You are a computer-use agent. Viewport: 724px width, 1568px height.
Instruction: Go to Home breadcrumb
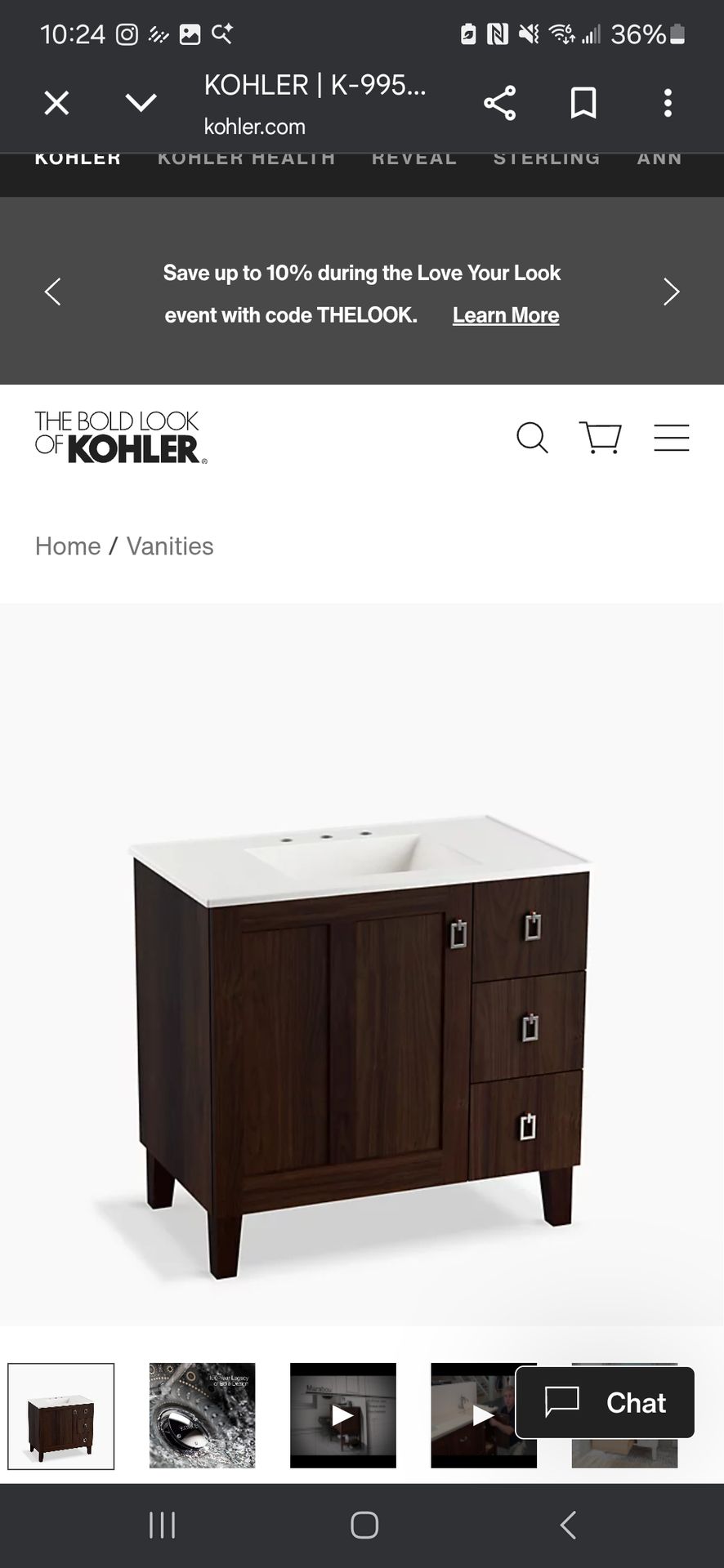point(68,546)
